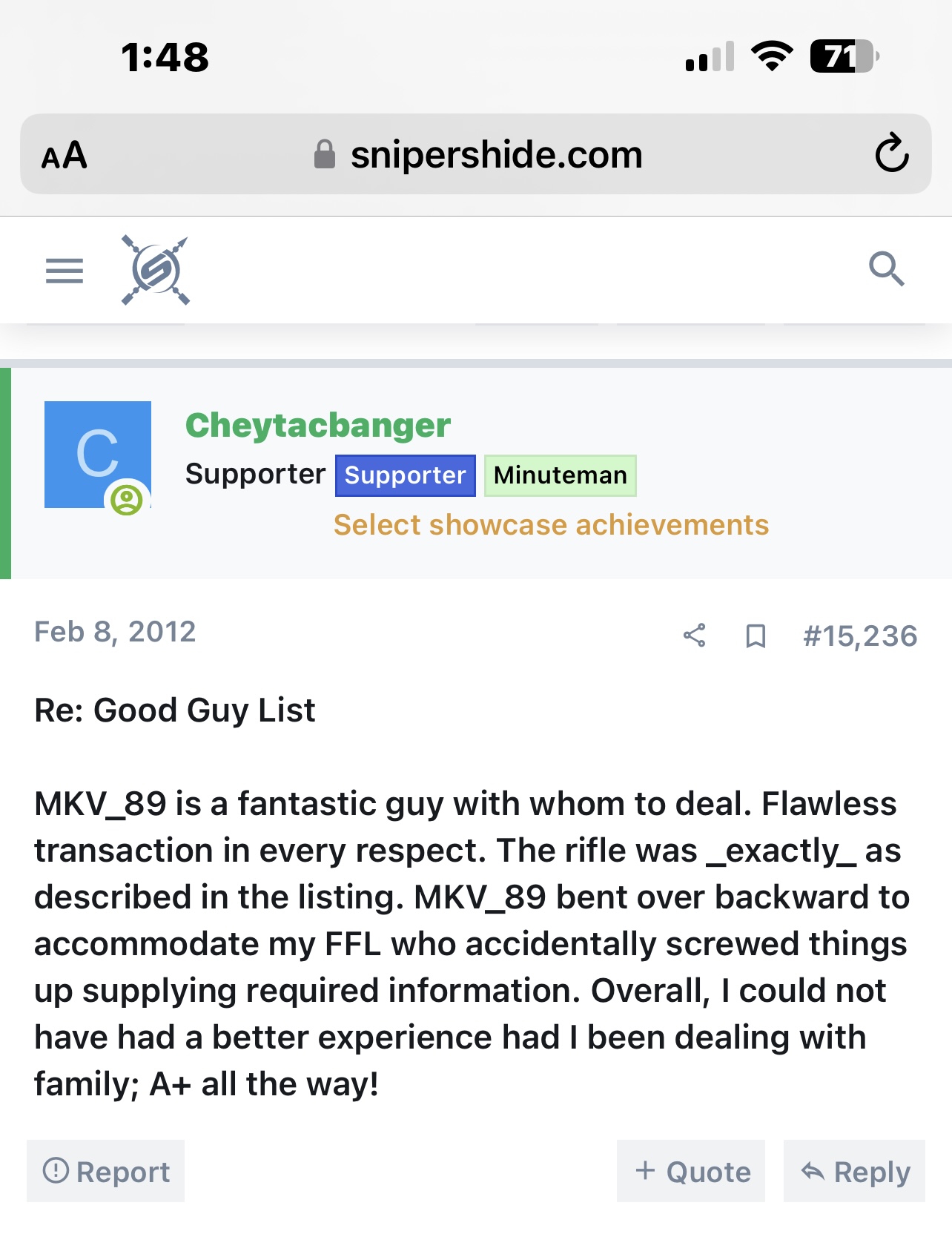Share post #15,236
Screen dimensions: 952x1234
tap(695, 636)
